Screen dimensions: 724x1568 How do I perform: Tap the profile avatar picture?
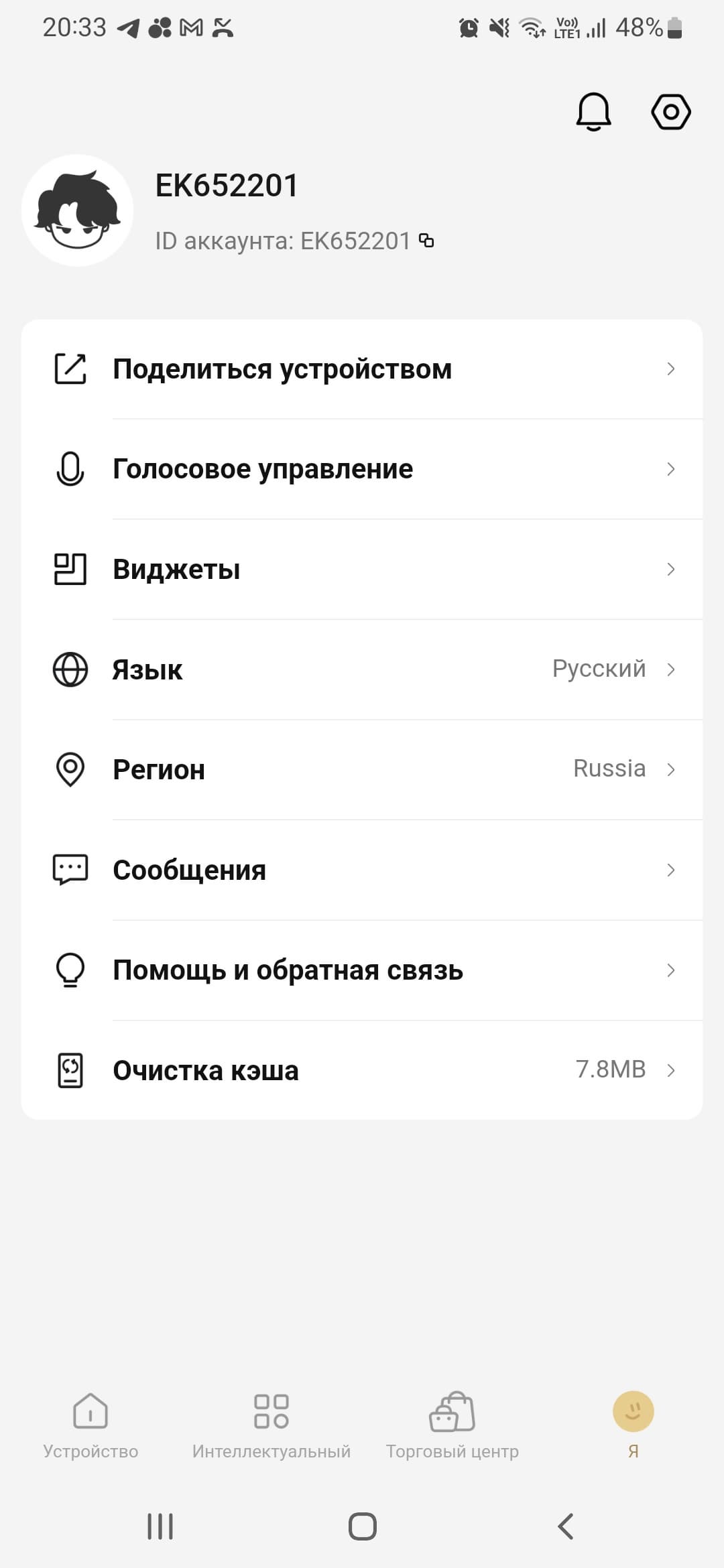tap(78, 210)
